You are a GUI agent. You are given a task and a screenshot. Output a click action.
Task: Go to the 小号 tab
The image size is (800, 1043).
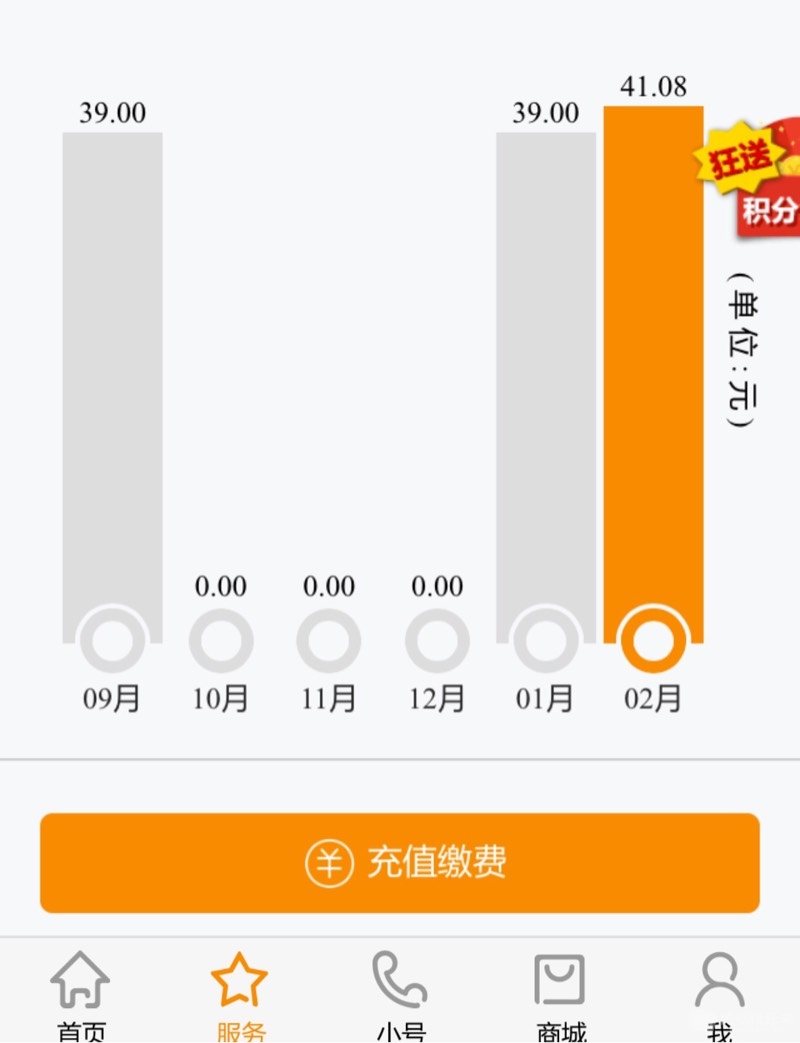pyautogui.click(x=400, y=992)
